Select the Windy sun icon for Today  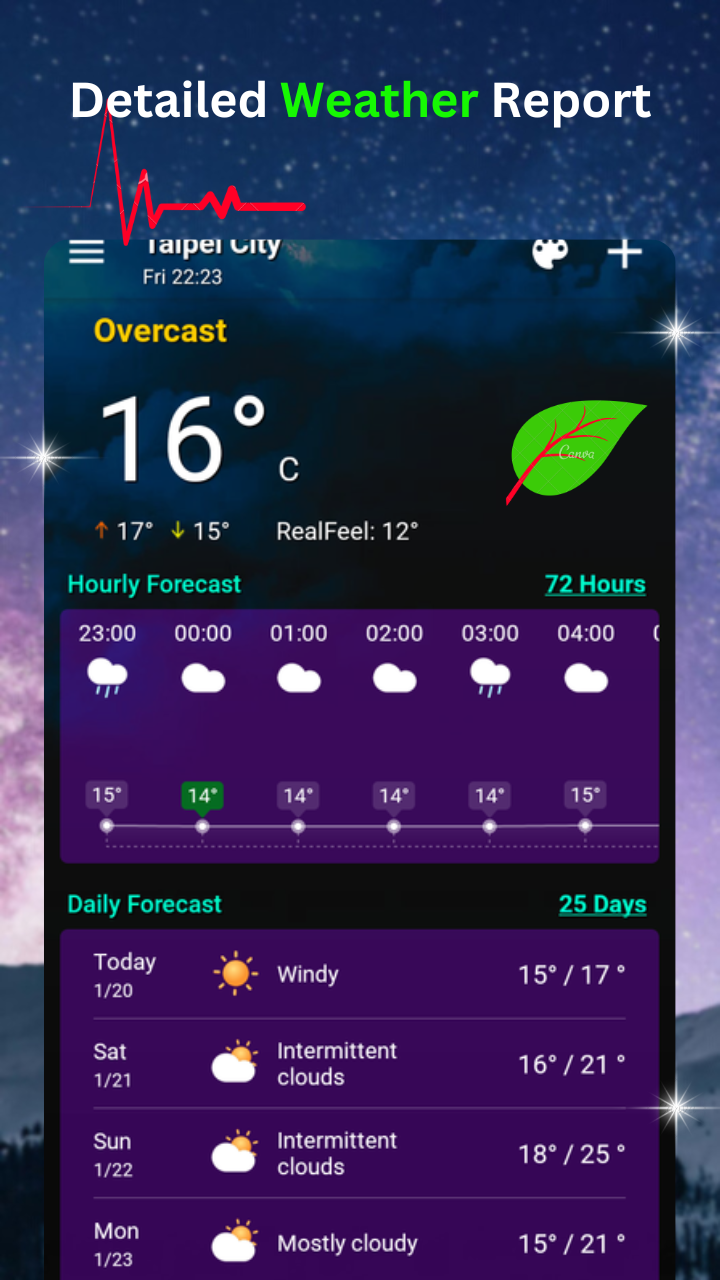tap(234, 972)
